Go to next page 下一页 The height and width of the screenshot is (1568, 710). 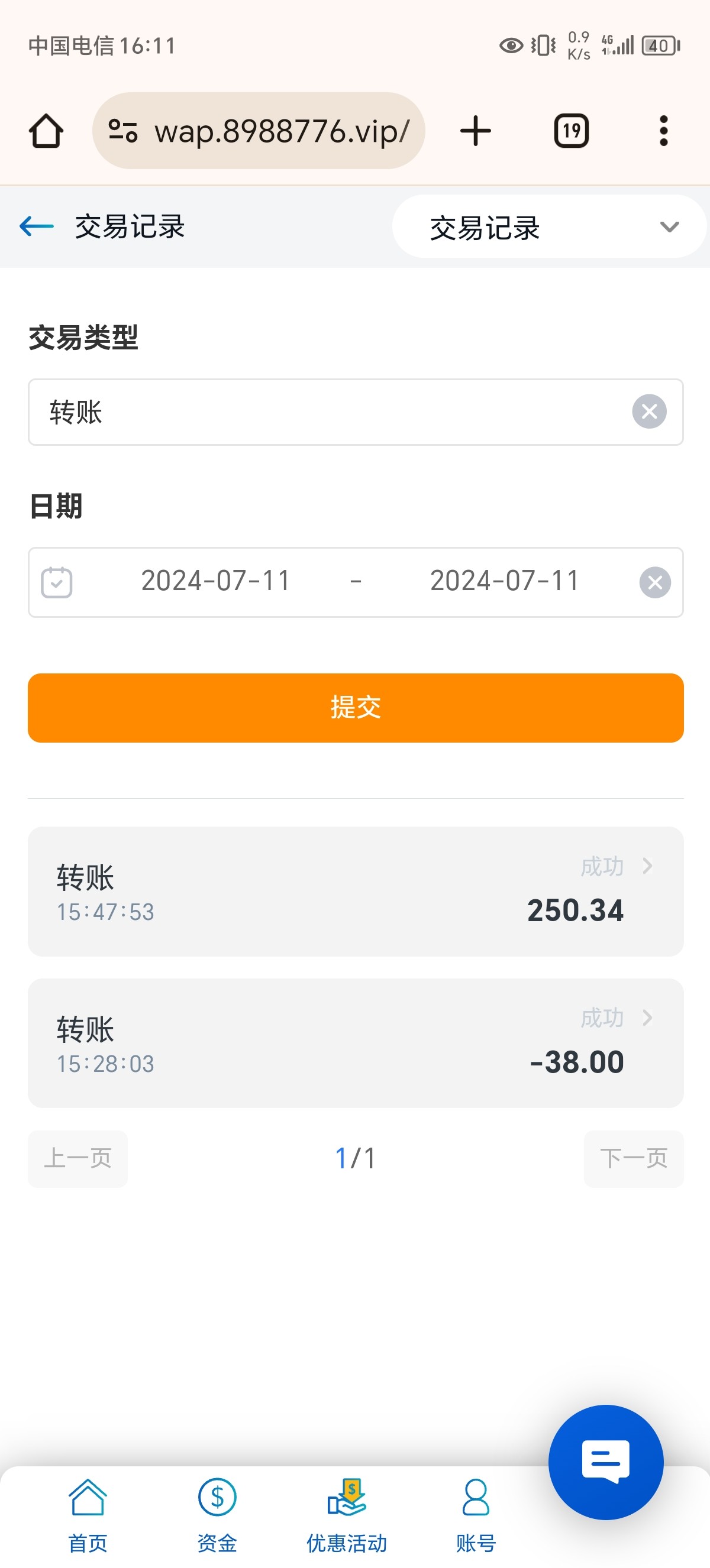633,1158
